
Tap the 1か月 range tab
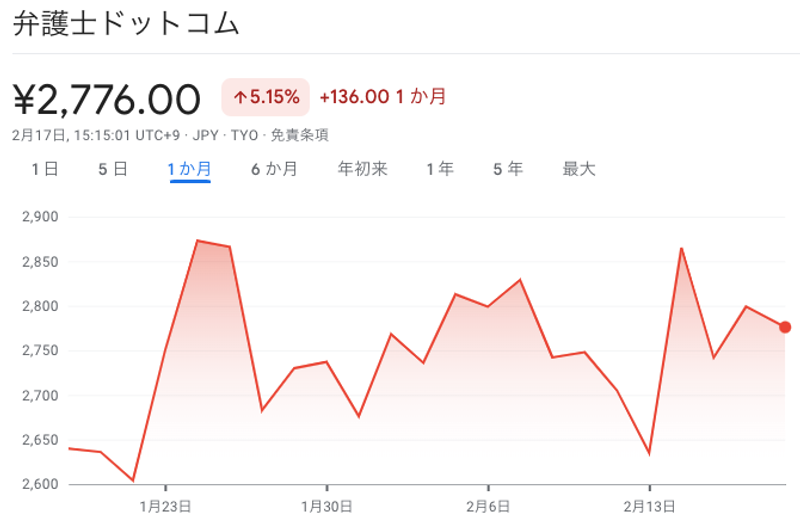tap(189, 169)
